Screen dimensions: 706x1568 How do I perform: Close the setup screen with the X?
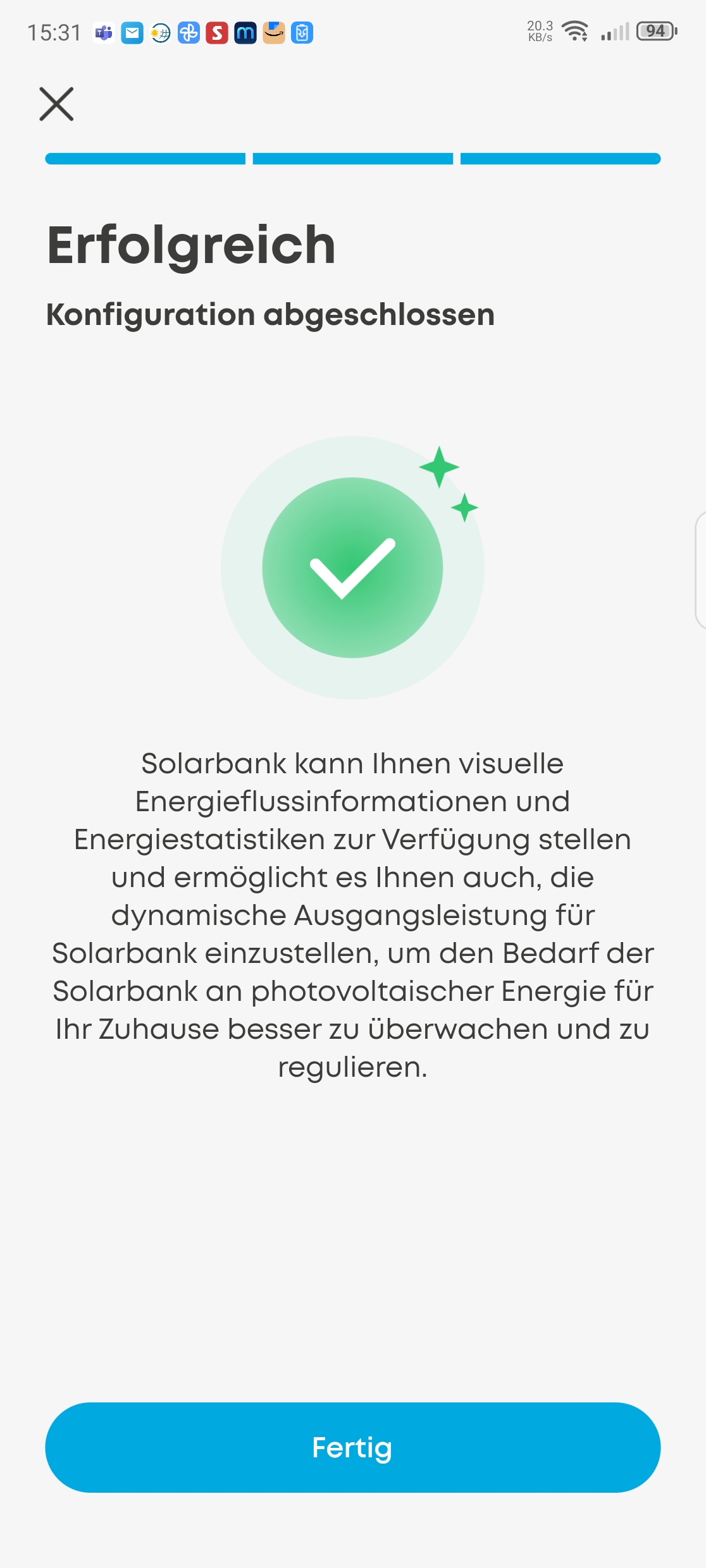(x=57, y=104)
